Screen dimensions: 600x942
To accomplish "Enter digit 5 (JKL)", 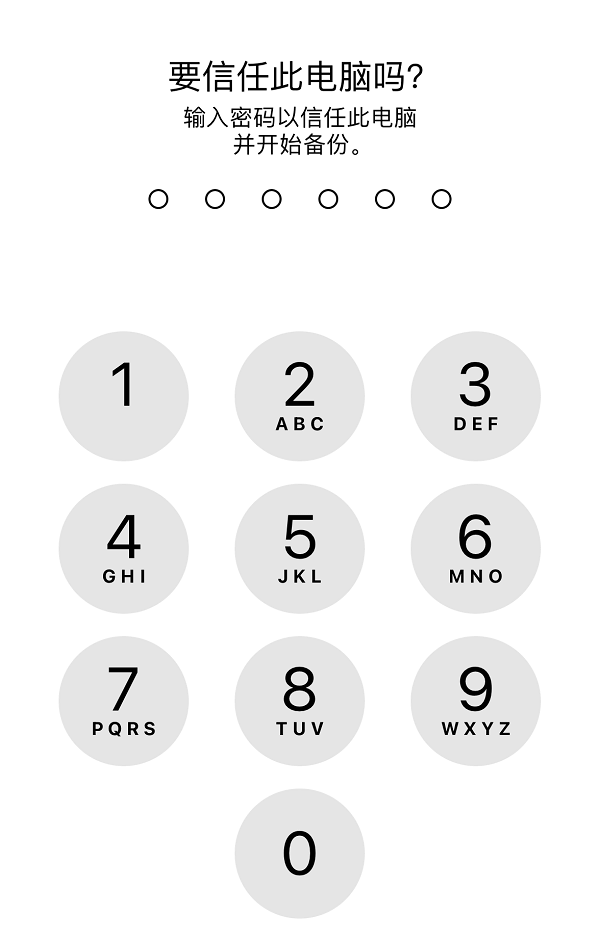I will point(299,548).
